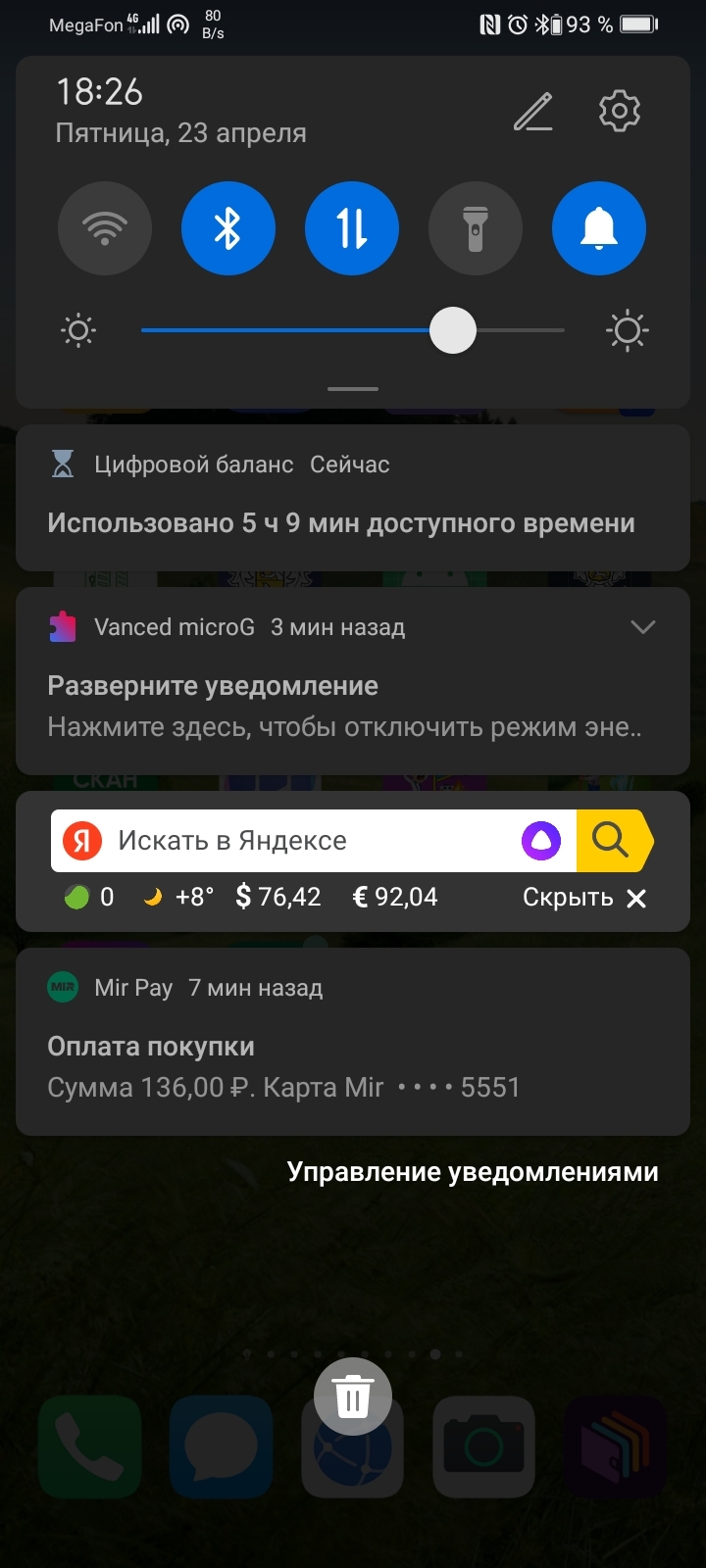Turn off mobile data
Image resolution: width=706 pixels, height=1568 pixels.
[x=352, y=228]
